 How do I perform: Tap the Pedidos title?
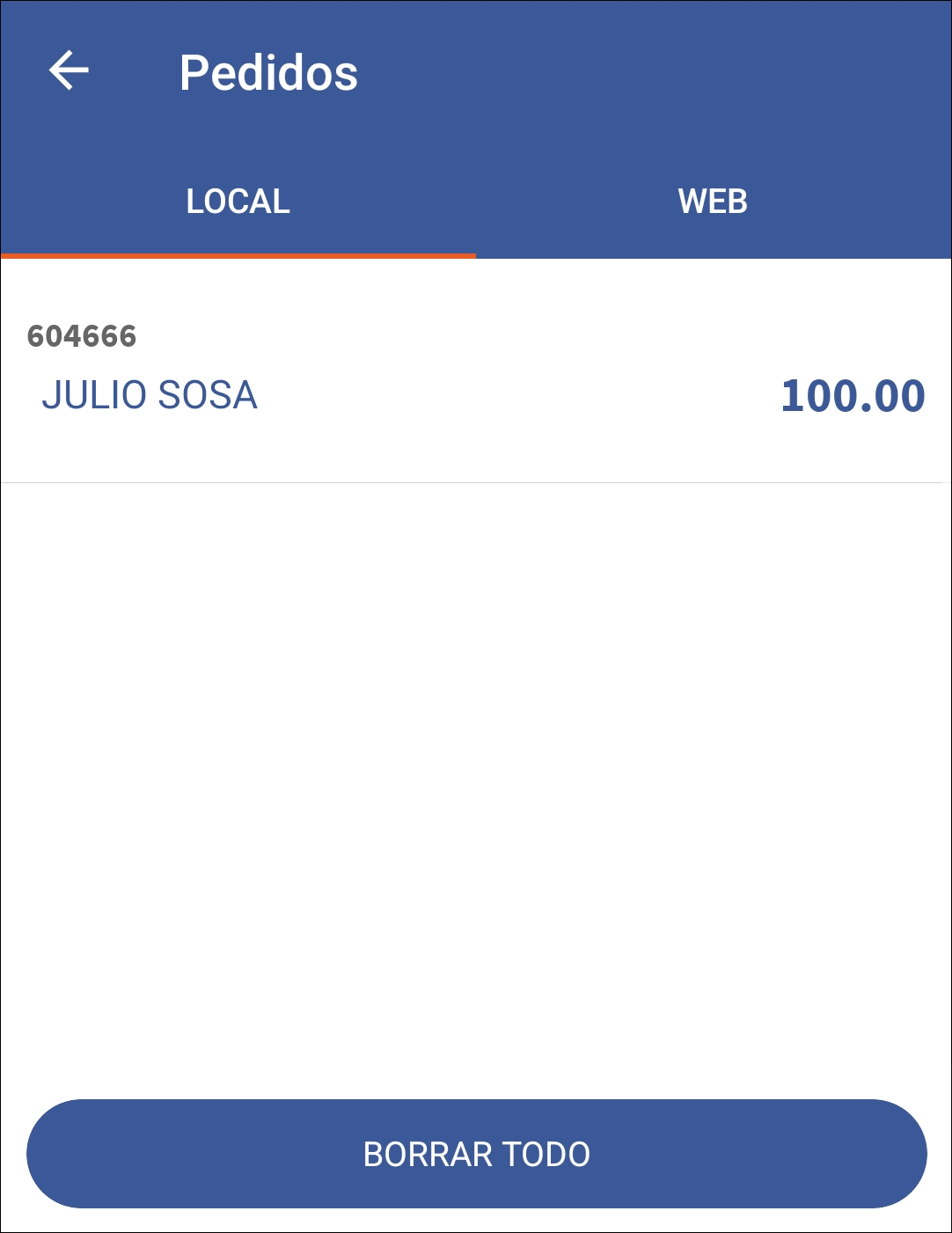(268, 73)
